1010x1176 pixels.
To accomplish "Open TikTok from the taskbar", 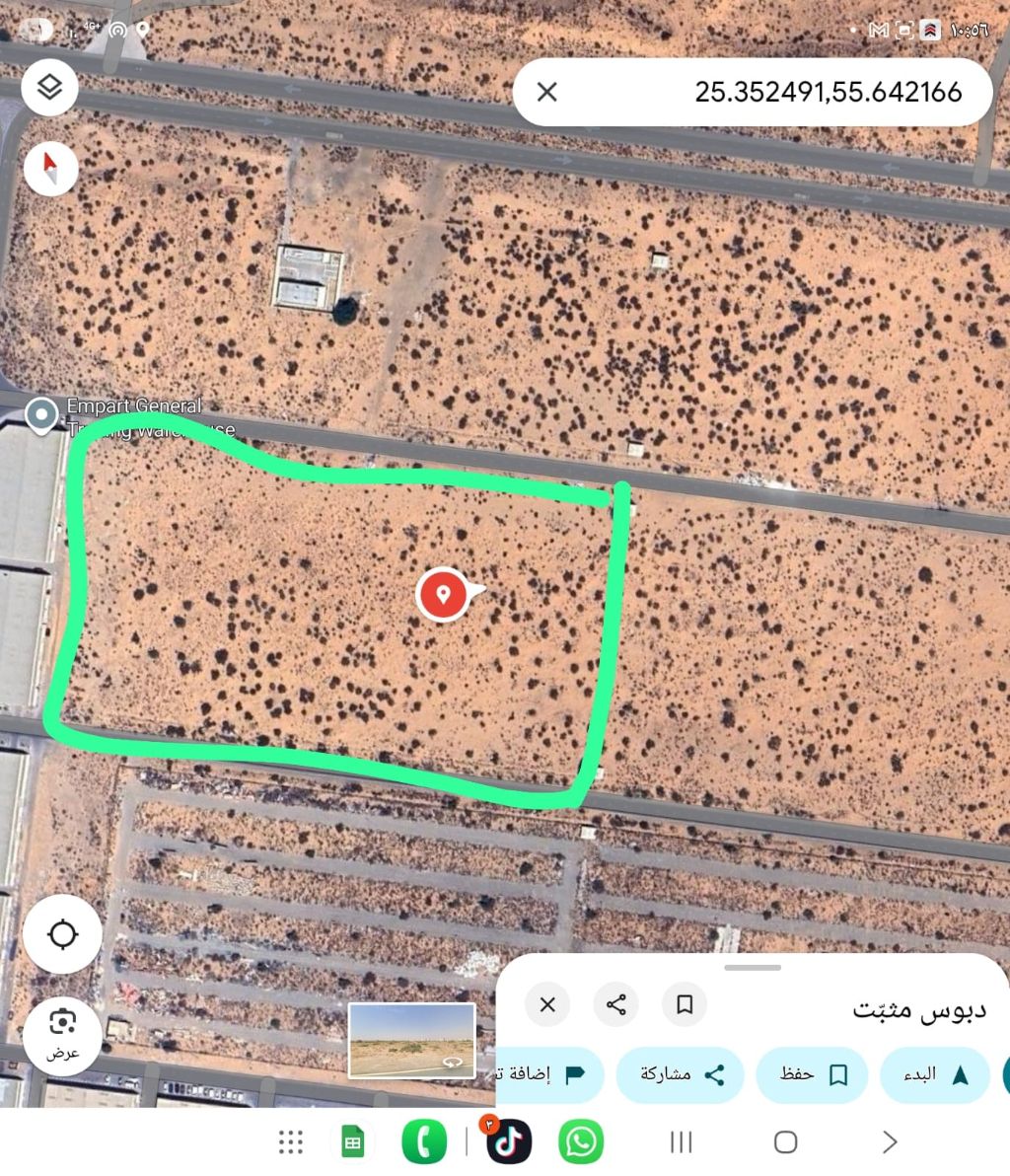I will 509,1142.
